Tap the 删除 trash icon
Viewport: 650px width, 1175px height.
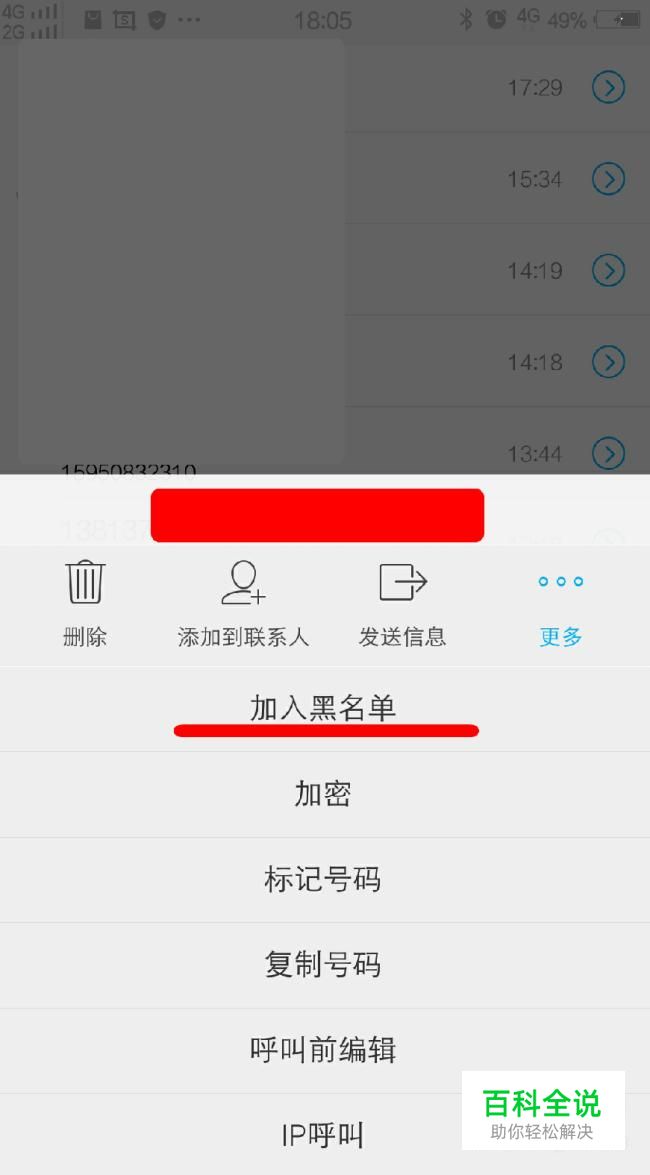tap(85, 582)
